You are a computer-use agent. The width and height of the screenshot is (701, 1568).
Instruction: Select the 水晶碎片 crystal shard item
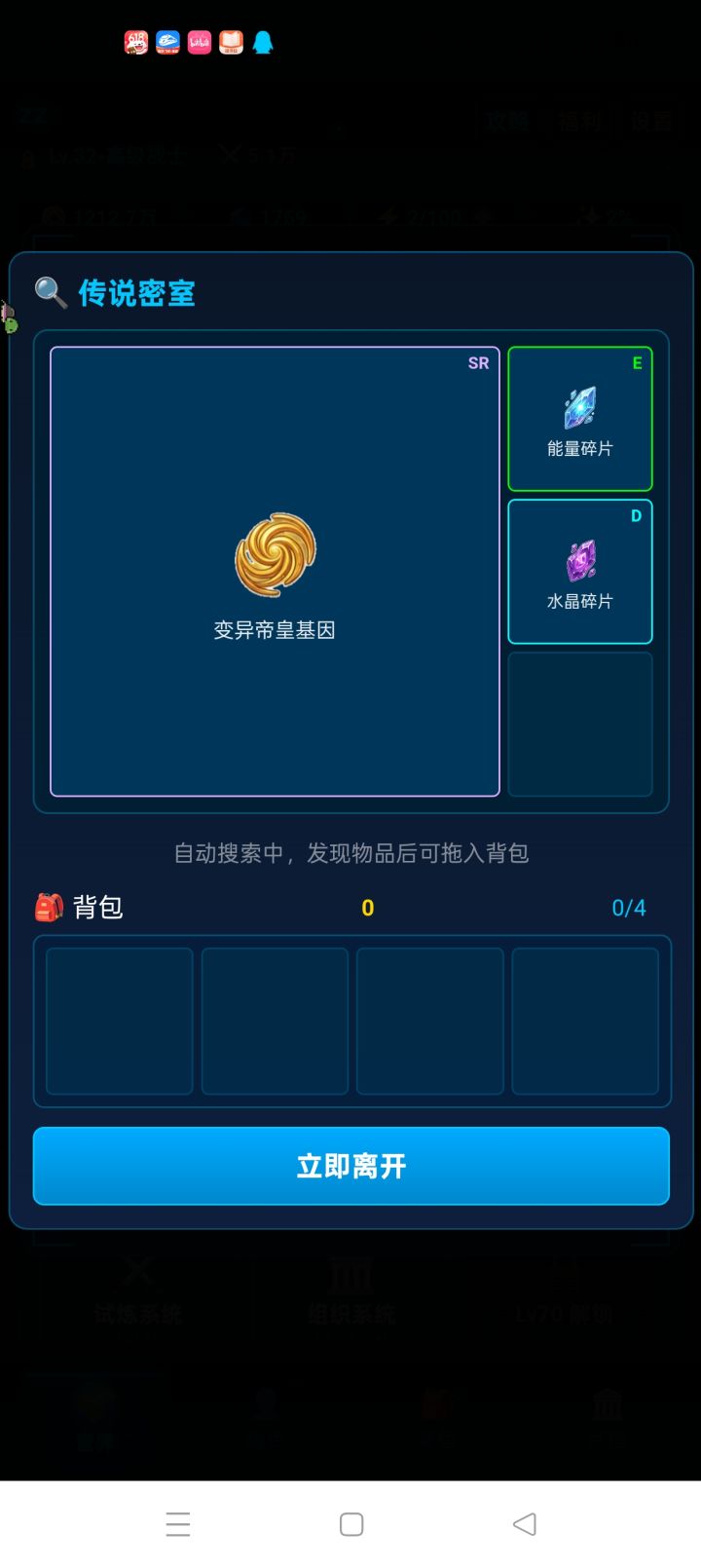click(x=579, y=572)
